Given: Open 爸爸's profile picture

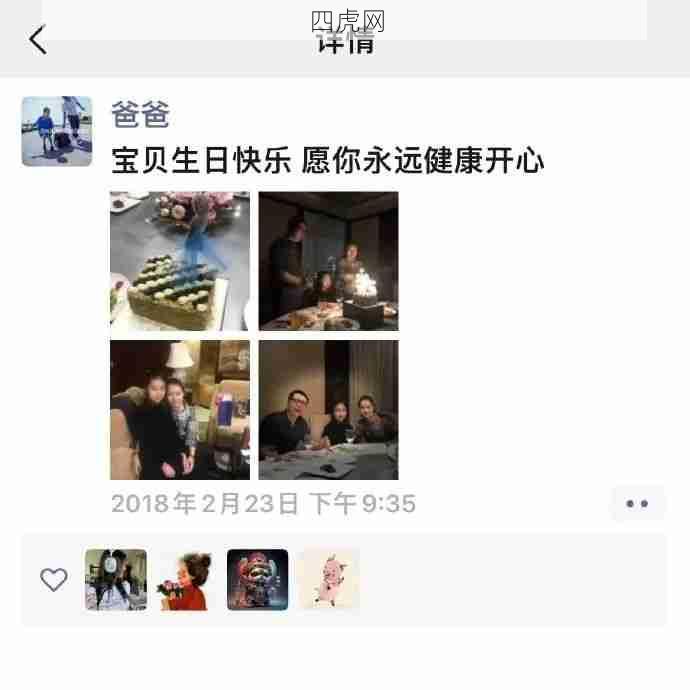Looking at the screenshot, I should [57, 131].
